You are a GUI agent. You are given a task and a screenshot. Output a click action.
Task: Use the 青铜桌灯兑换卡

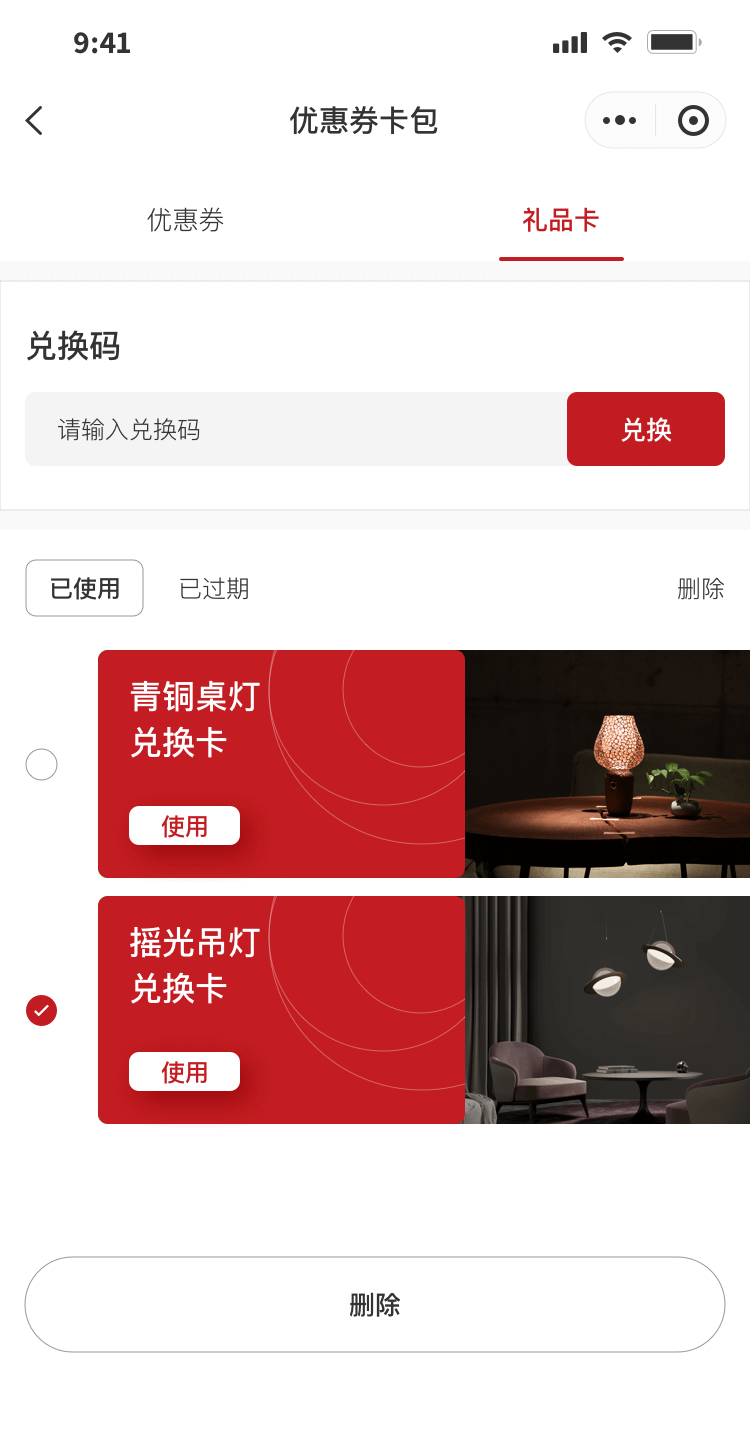coord(184,826)
